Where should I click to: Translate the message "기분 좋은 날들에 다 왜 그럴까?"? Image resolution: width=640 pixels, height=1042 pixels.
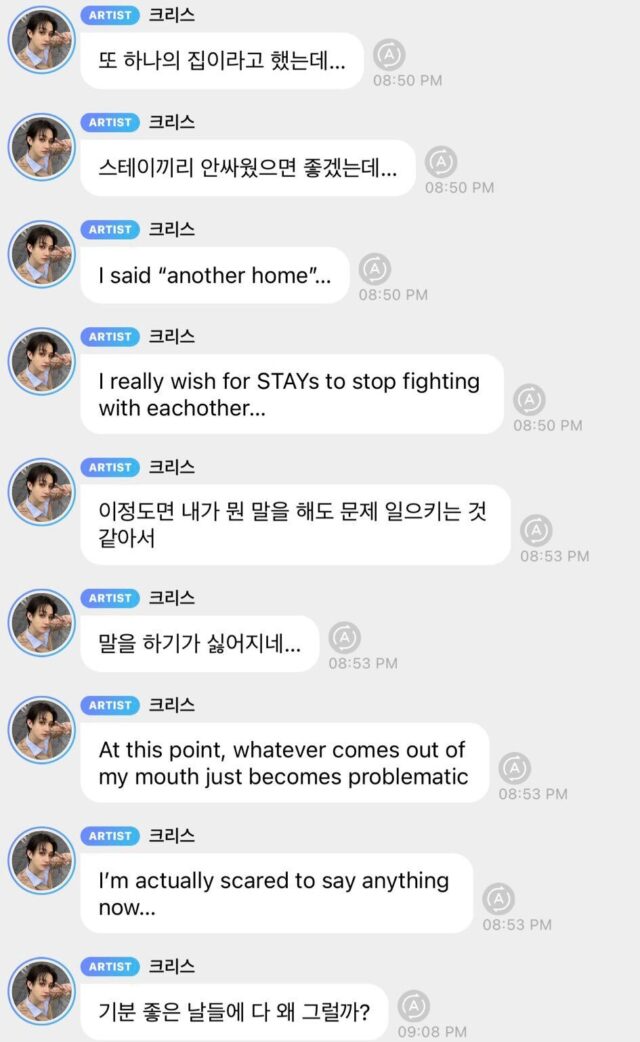413,1007
